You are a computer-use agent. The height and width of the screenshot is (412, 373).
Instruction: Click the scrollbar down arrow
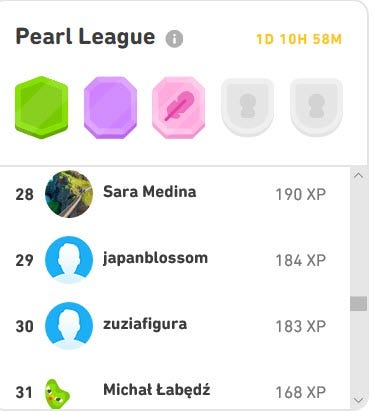pos(358,400)
